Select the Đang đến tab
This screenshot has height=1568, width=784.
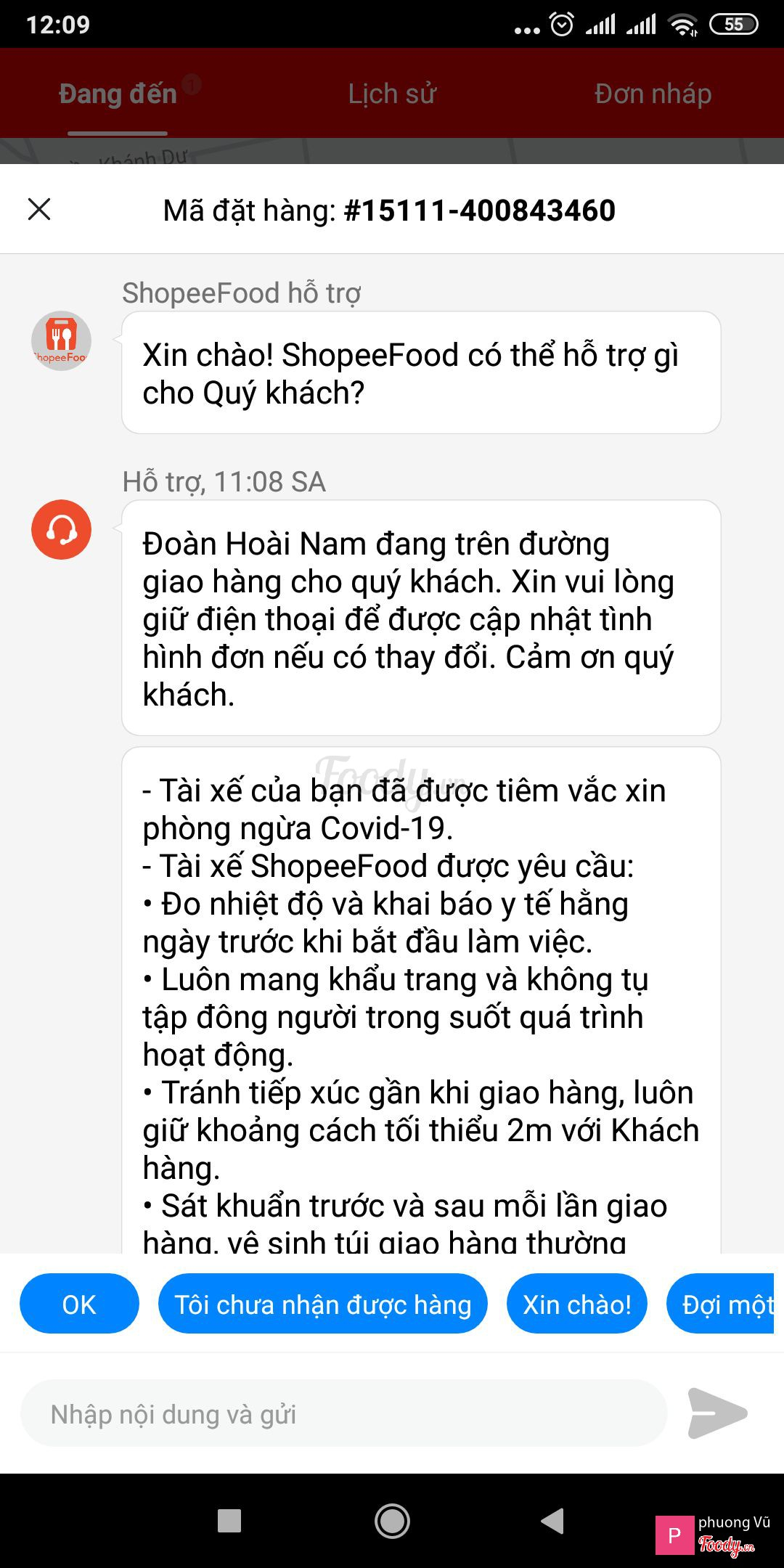click(x=118, y=94)
